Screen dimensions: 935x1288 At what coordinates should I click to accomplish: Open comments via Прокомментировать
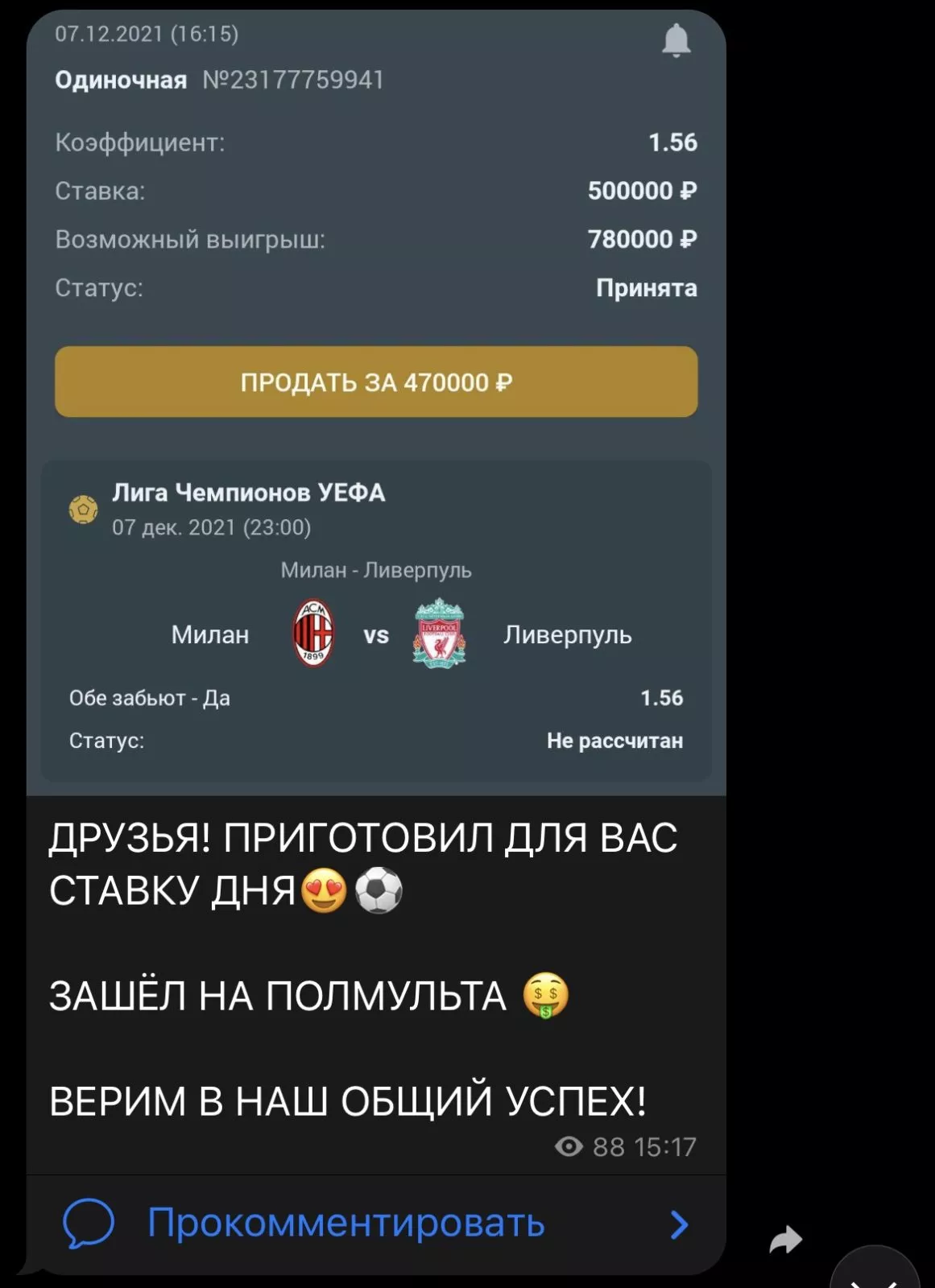346,1224
